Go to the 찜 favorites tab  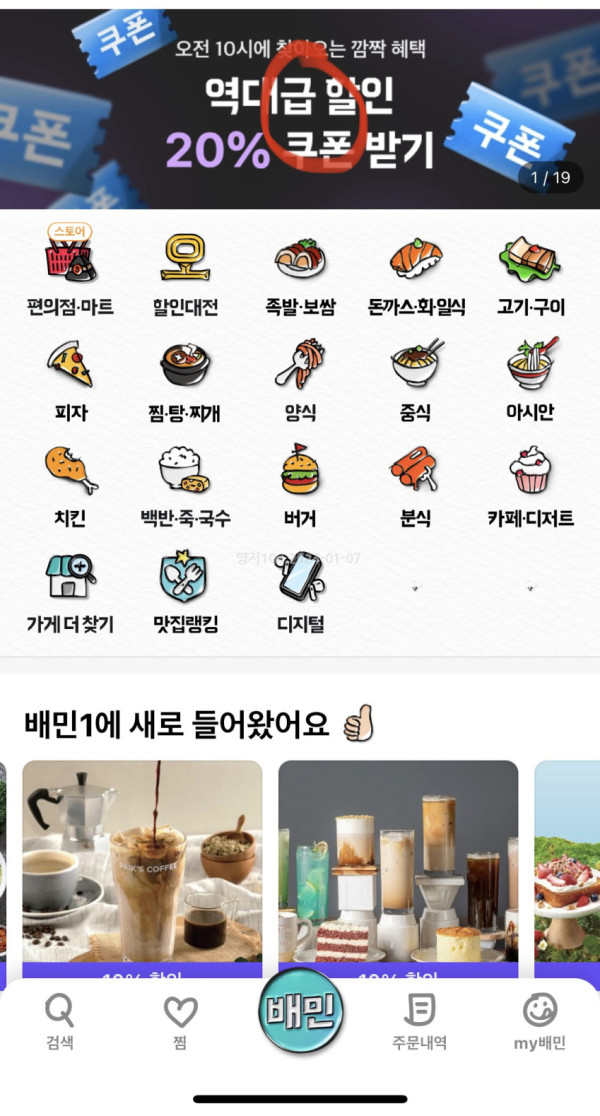click(180, 1023)
